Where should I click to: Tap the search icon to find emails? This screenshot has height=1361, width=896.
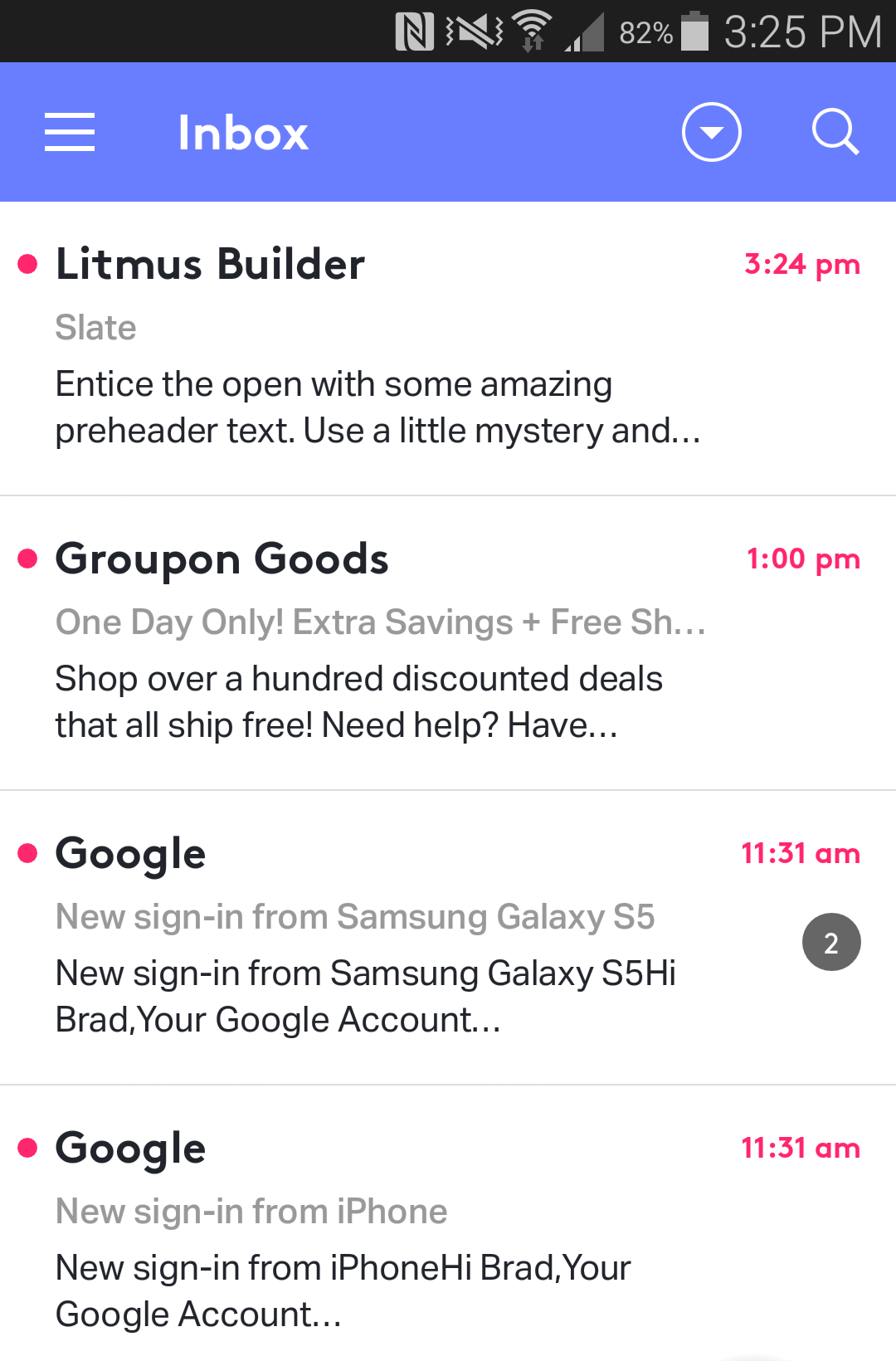click(836, 132)
